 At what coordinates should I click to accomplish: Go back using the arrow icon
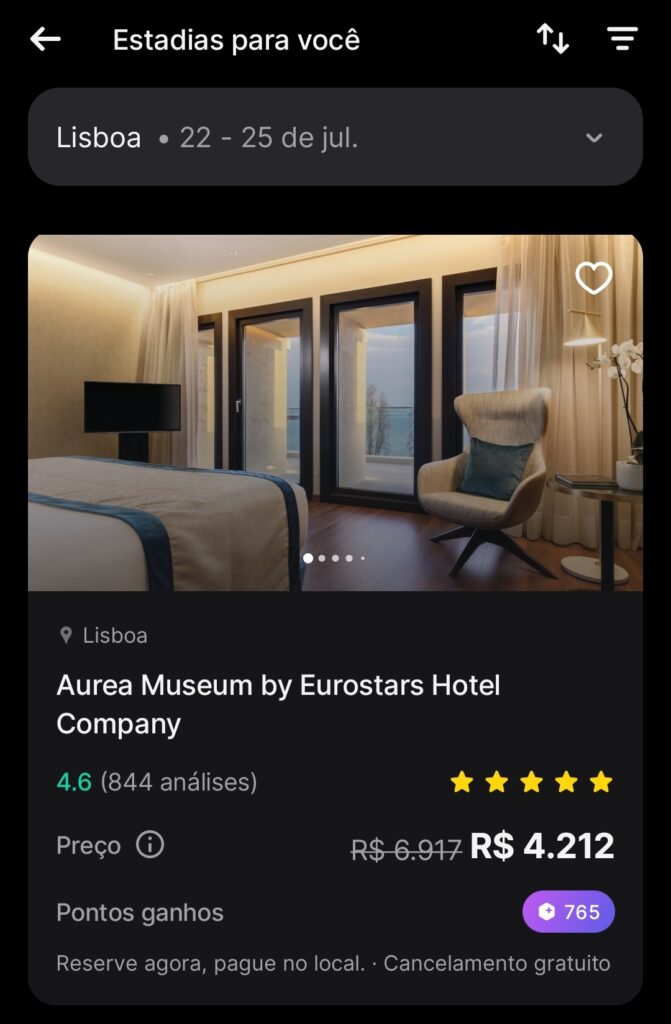tap(45, 40)
